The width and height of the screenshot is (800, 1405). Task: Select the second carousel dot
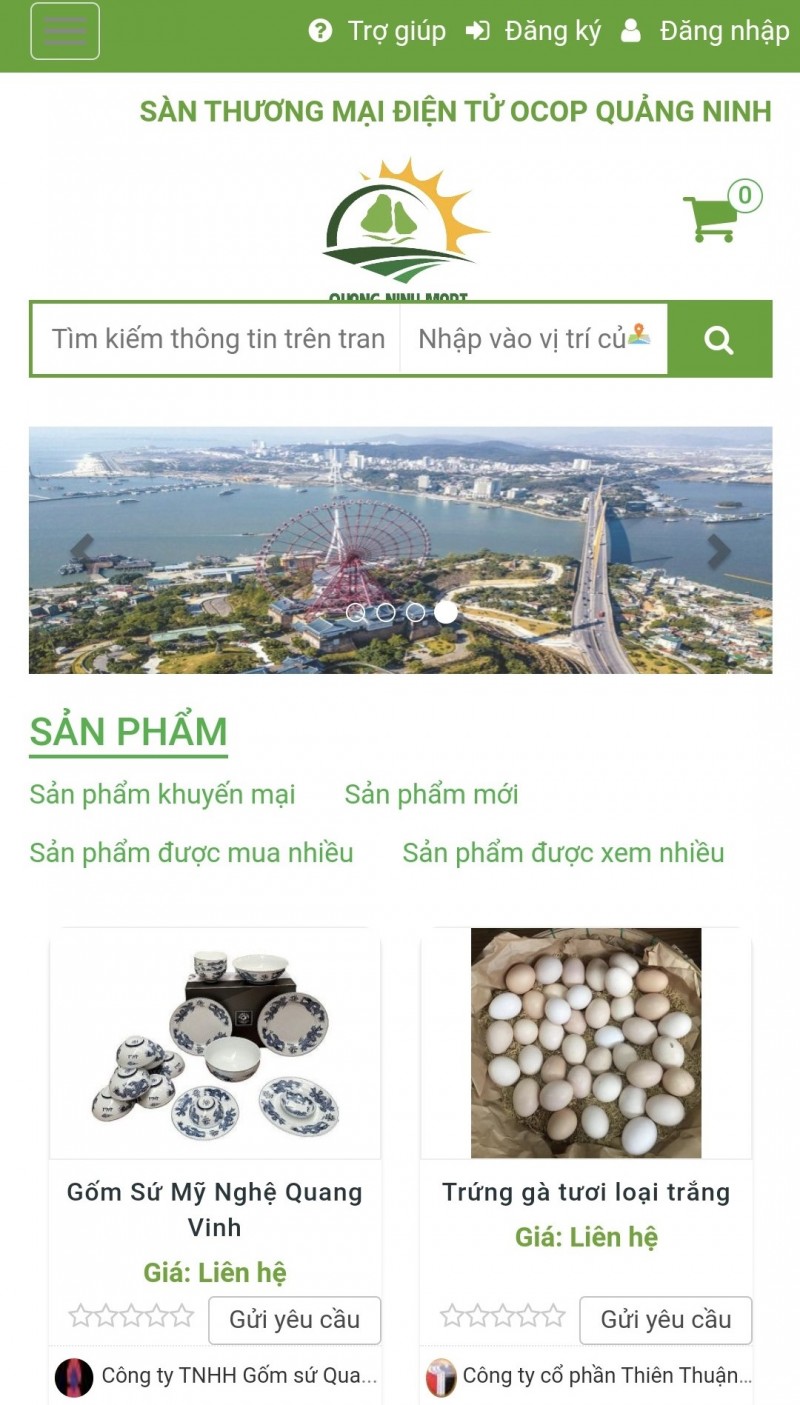pos(384,613)
